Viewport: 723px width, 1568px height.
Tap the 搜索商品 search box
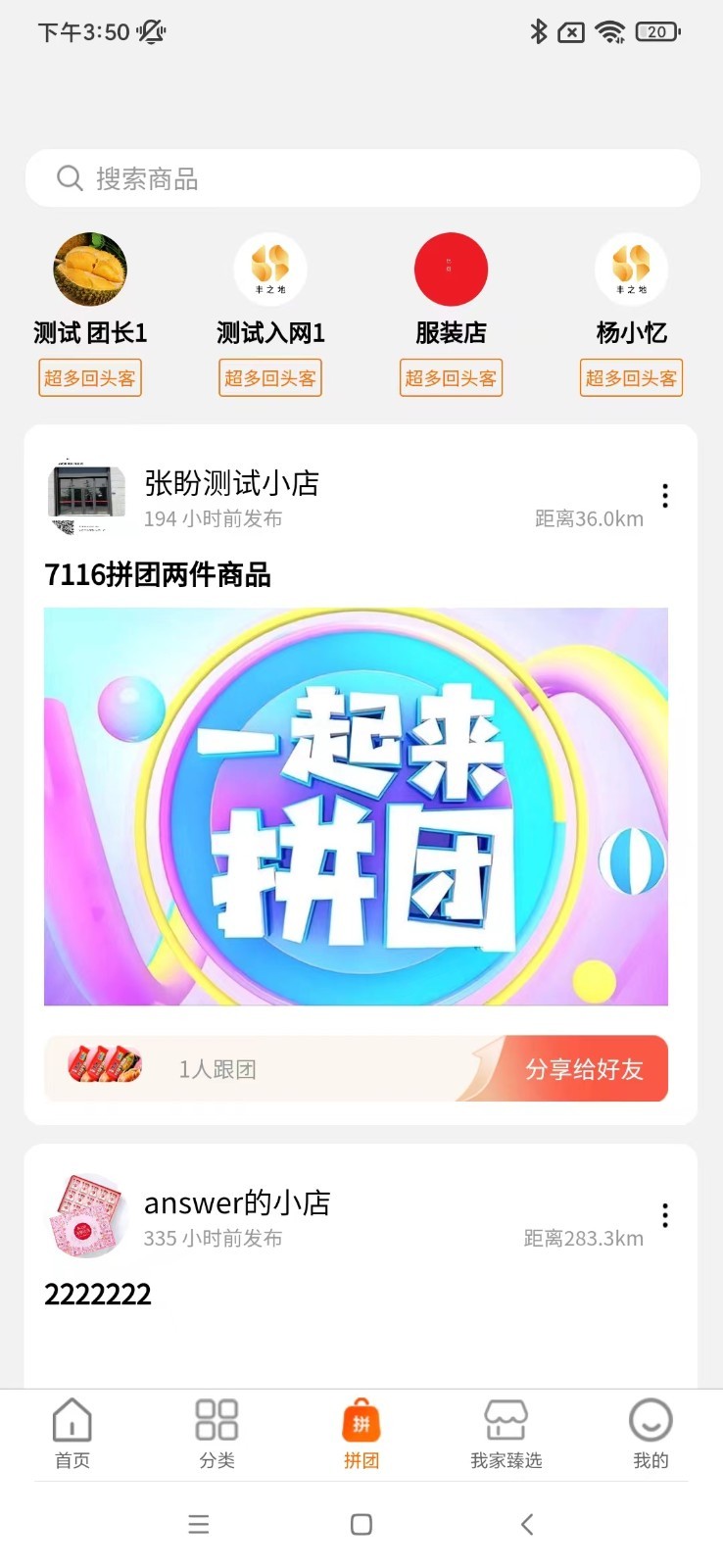coord(361,178)
